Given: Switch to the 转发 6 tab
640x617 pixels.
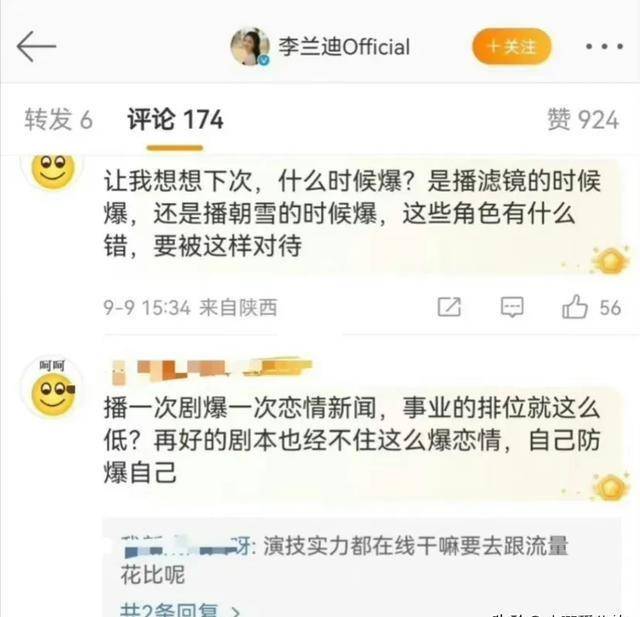Looking at the screenshot, I should (x=58, y=120).
